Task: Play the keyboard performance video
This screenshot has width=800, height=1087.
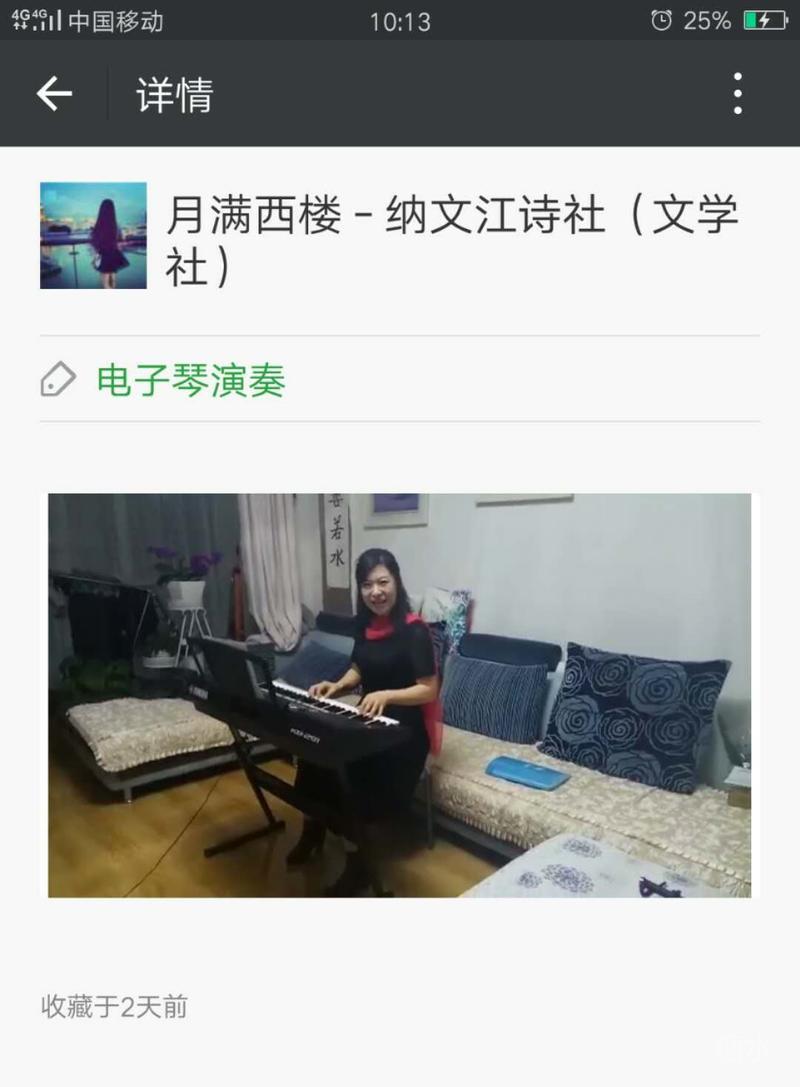Action: click(399, 695)
